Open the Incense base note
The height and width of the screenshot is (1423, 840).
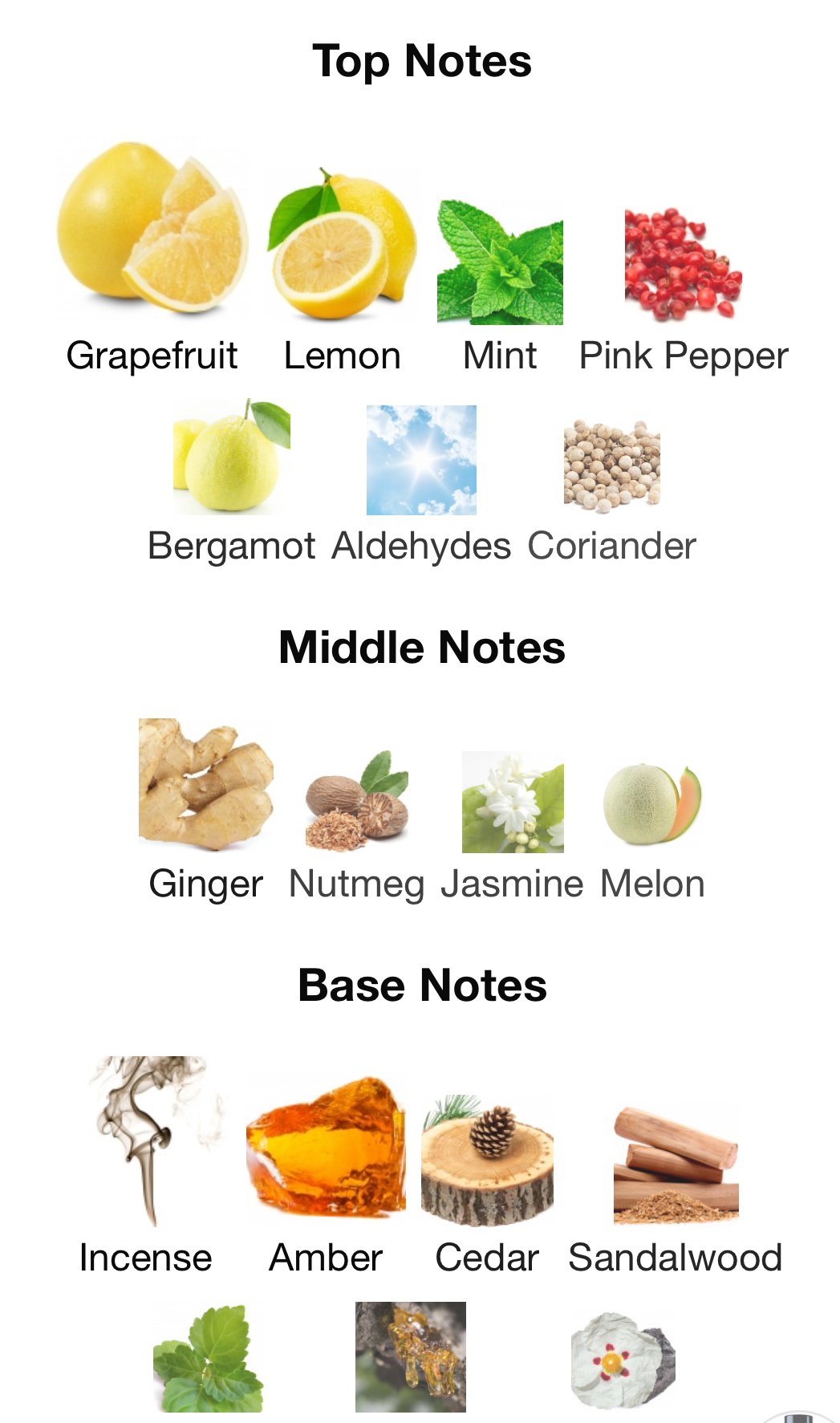(146, 1165)
